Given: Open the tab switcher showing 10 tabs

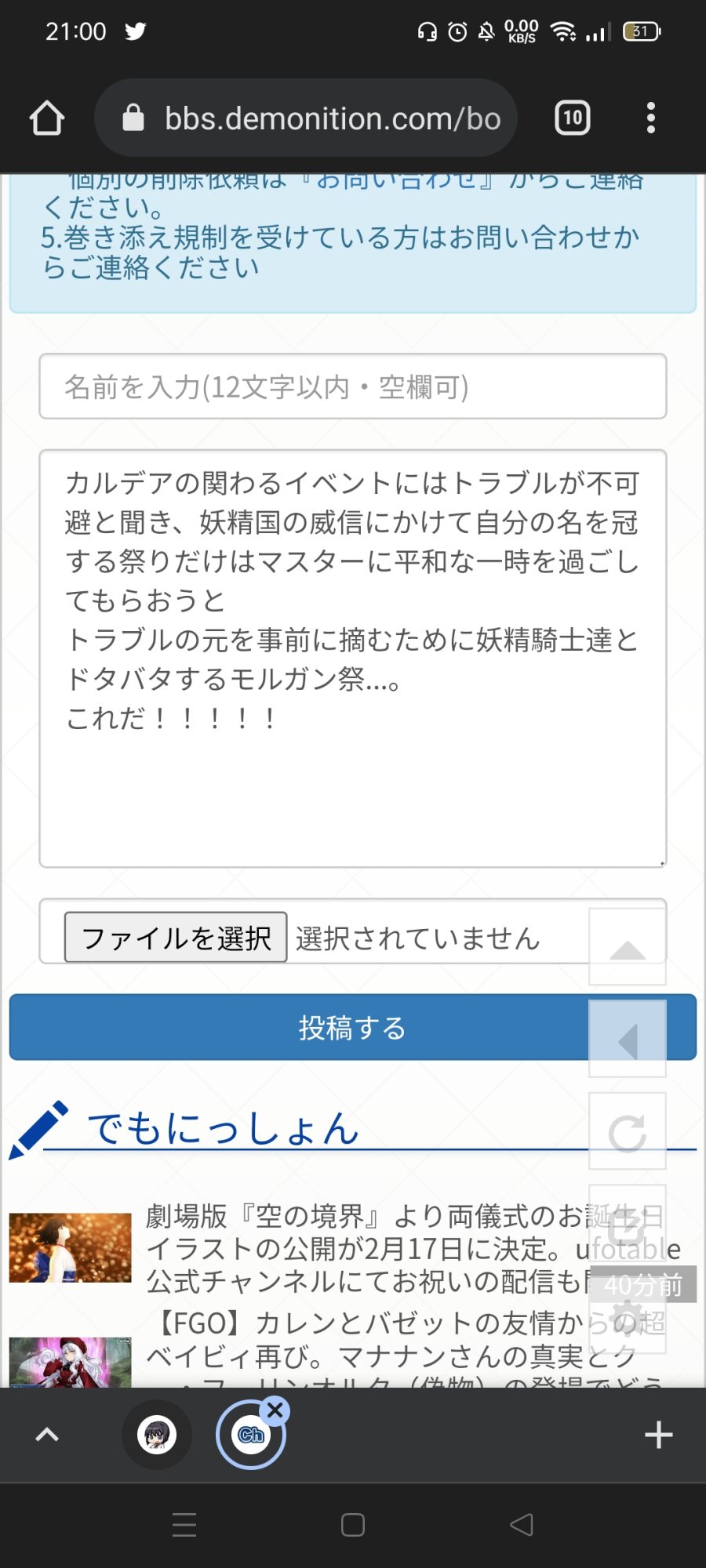Looking at the screenshot, I should pyautogui.click(x=573, y=118).
